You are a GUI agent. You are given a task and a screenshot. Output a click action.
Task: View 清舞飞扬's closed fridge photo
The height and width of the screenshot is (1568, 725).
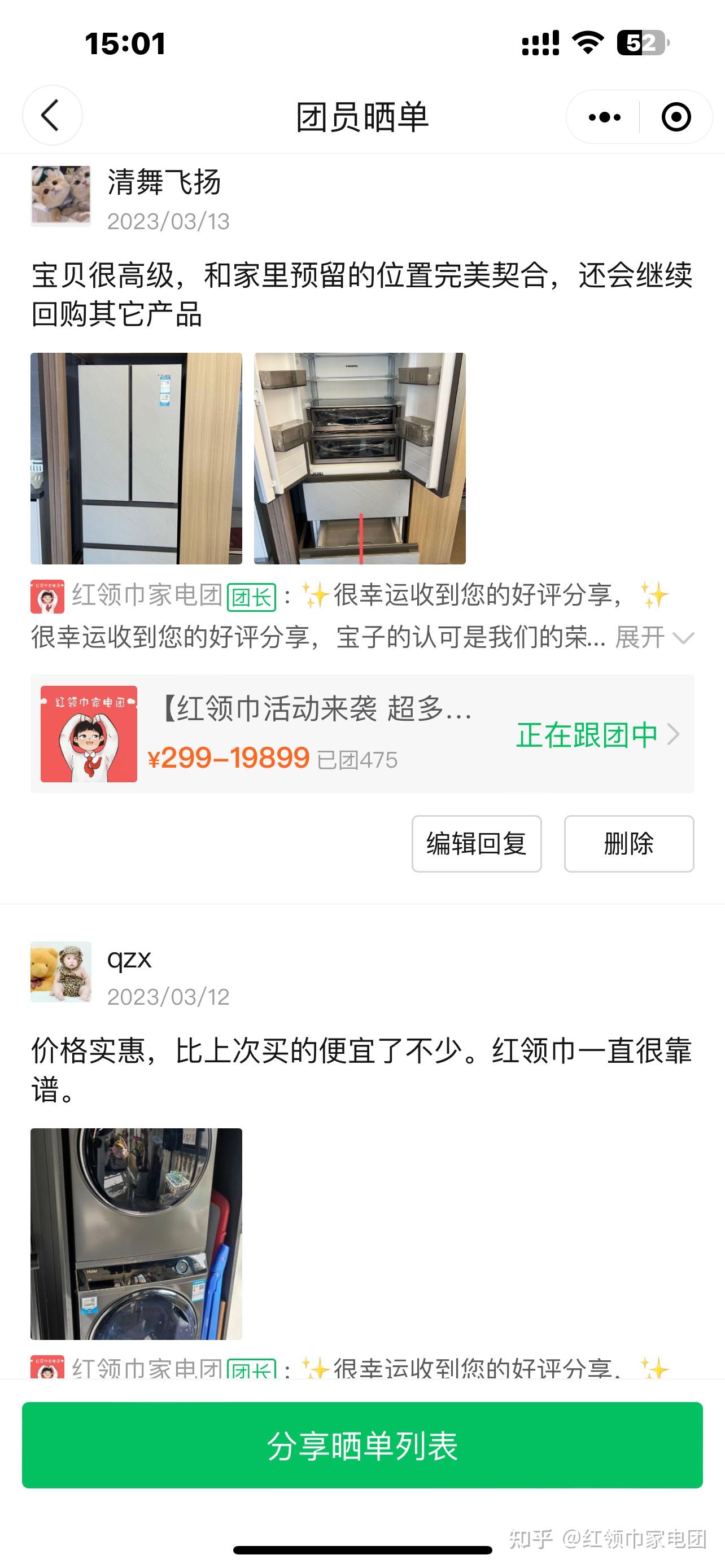(x=136, y=458)
